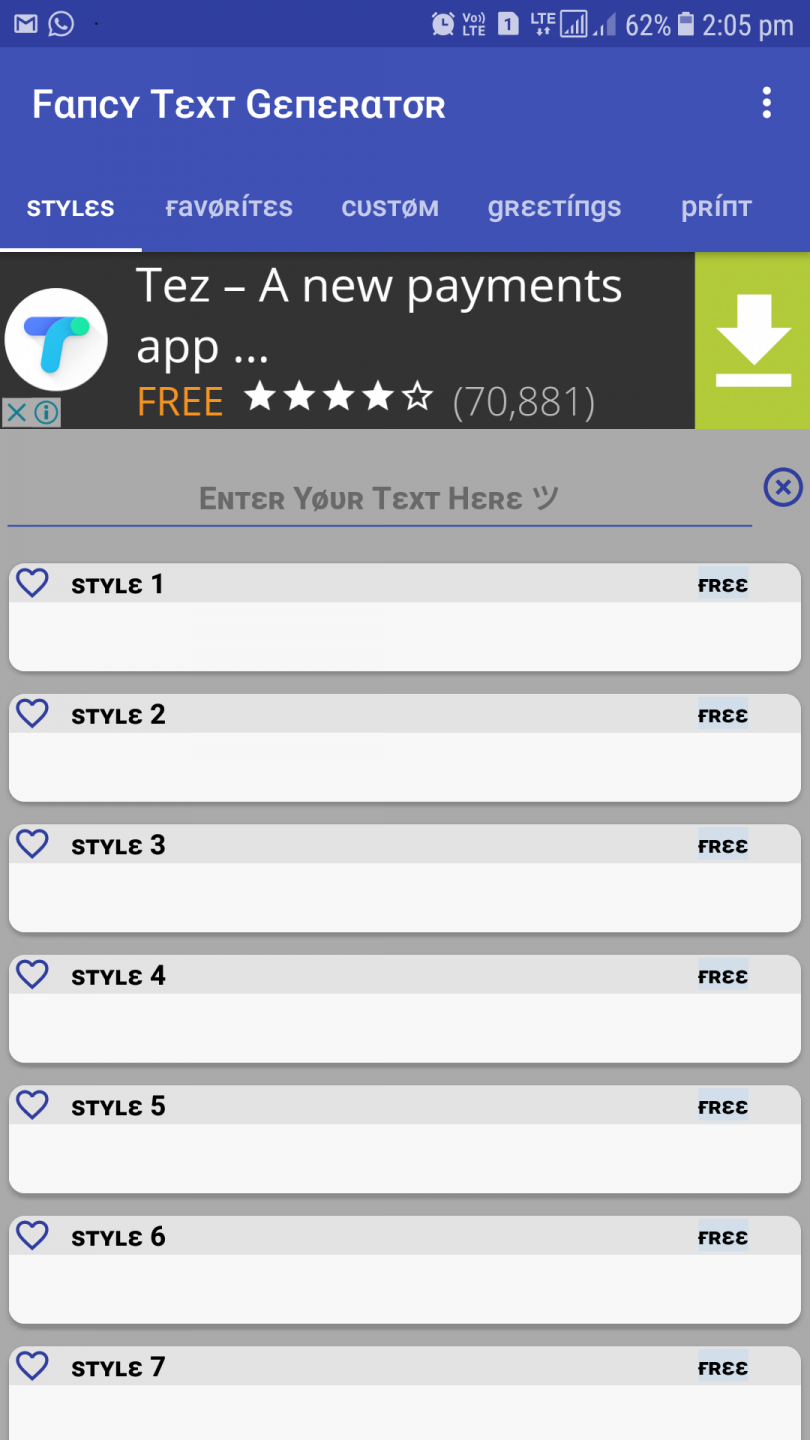Clear the text with the X icon

(782, 488)
